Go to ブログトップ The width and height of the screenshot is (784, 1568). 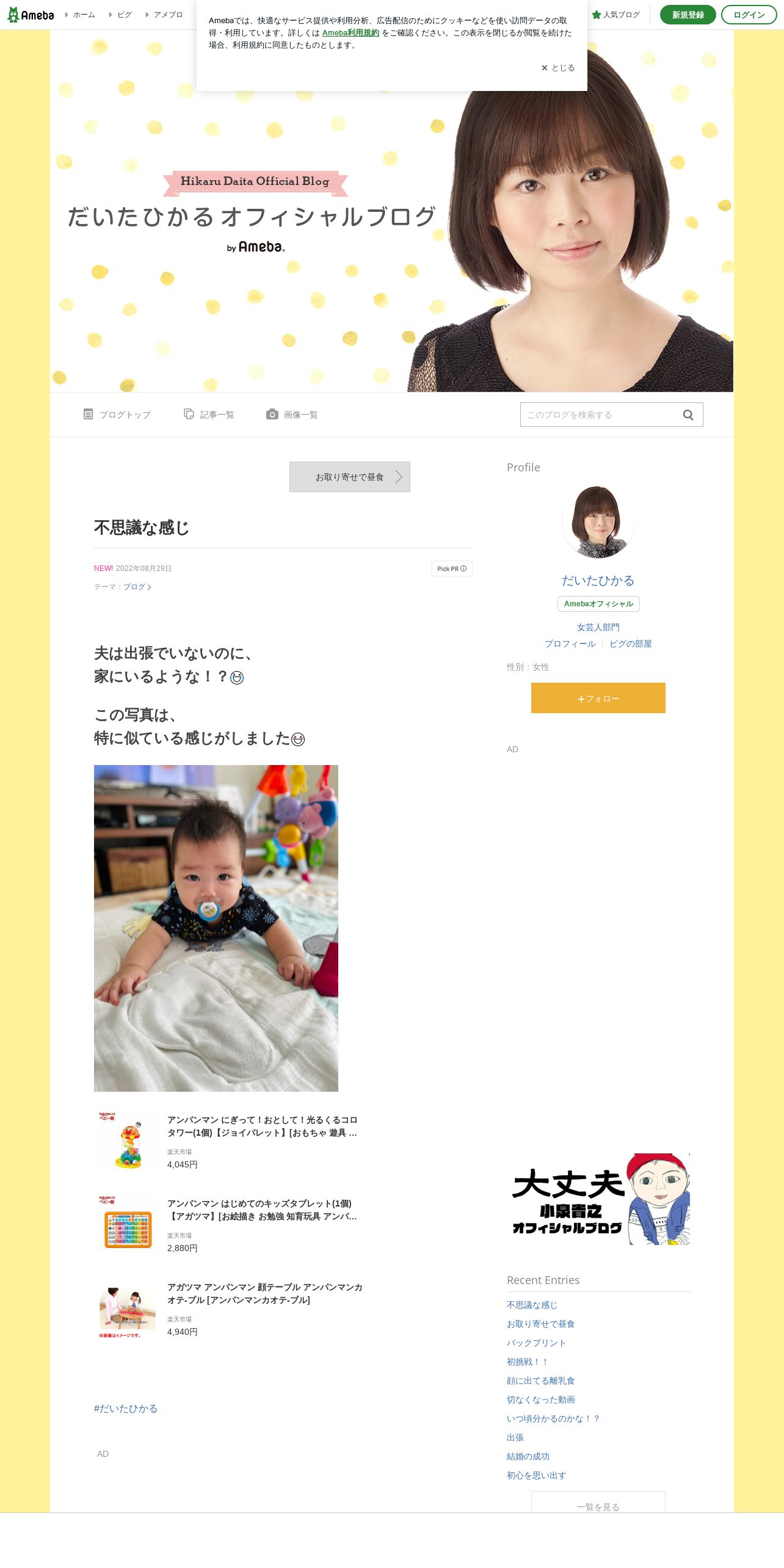[x=117, y=415]
